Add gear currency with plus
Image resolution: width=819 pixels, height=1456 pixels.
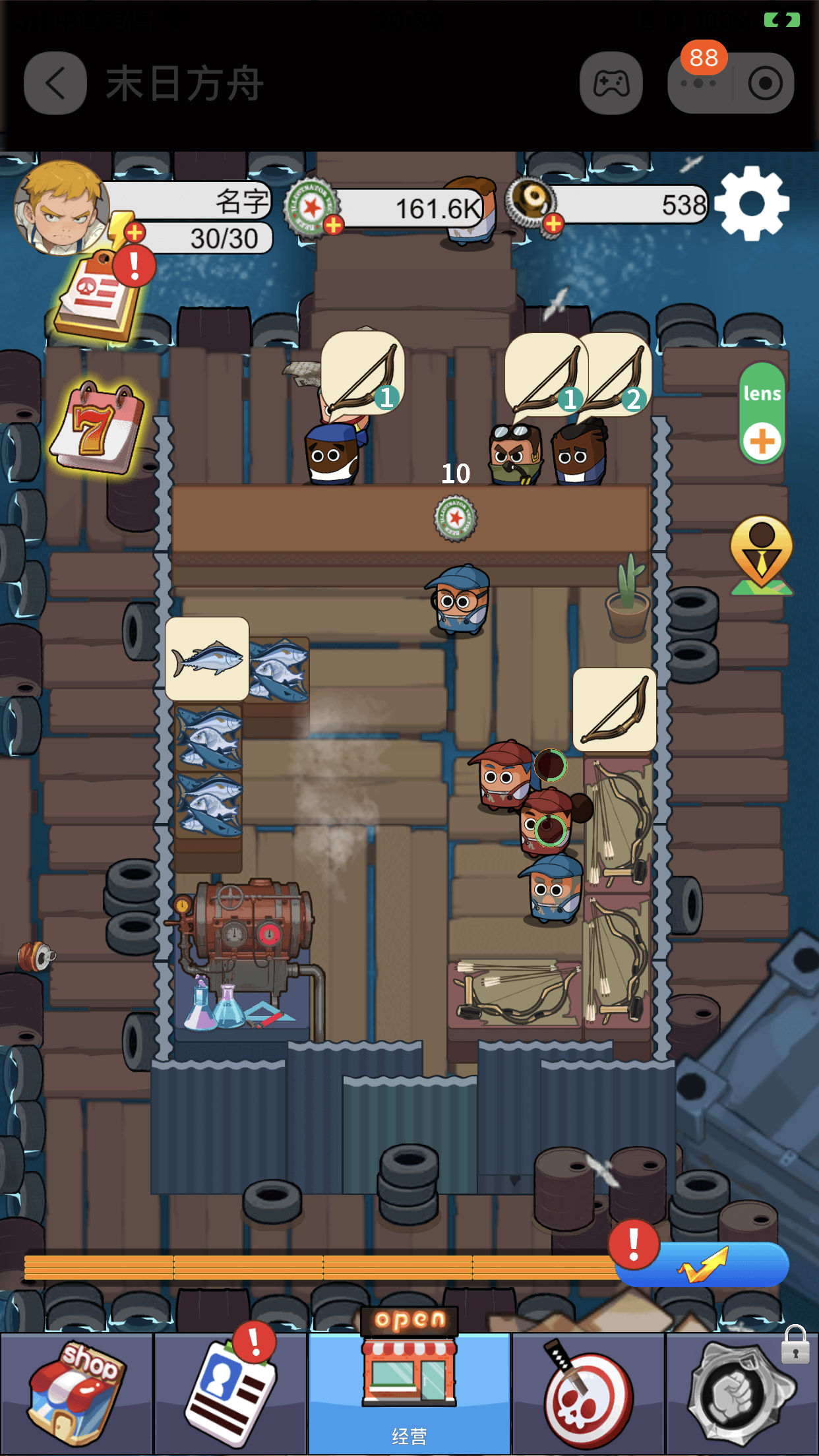(x=554, y=224)
